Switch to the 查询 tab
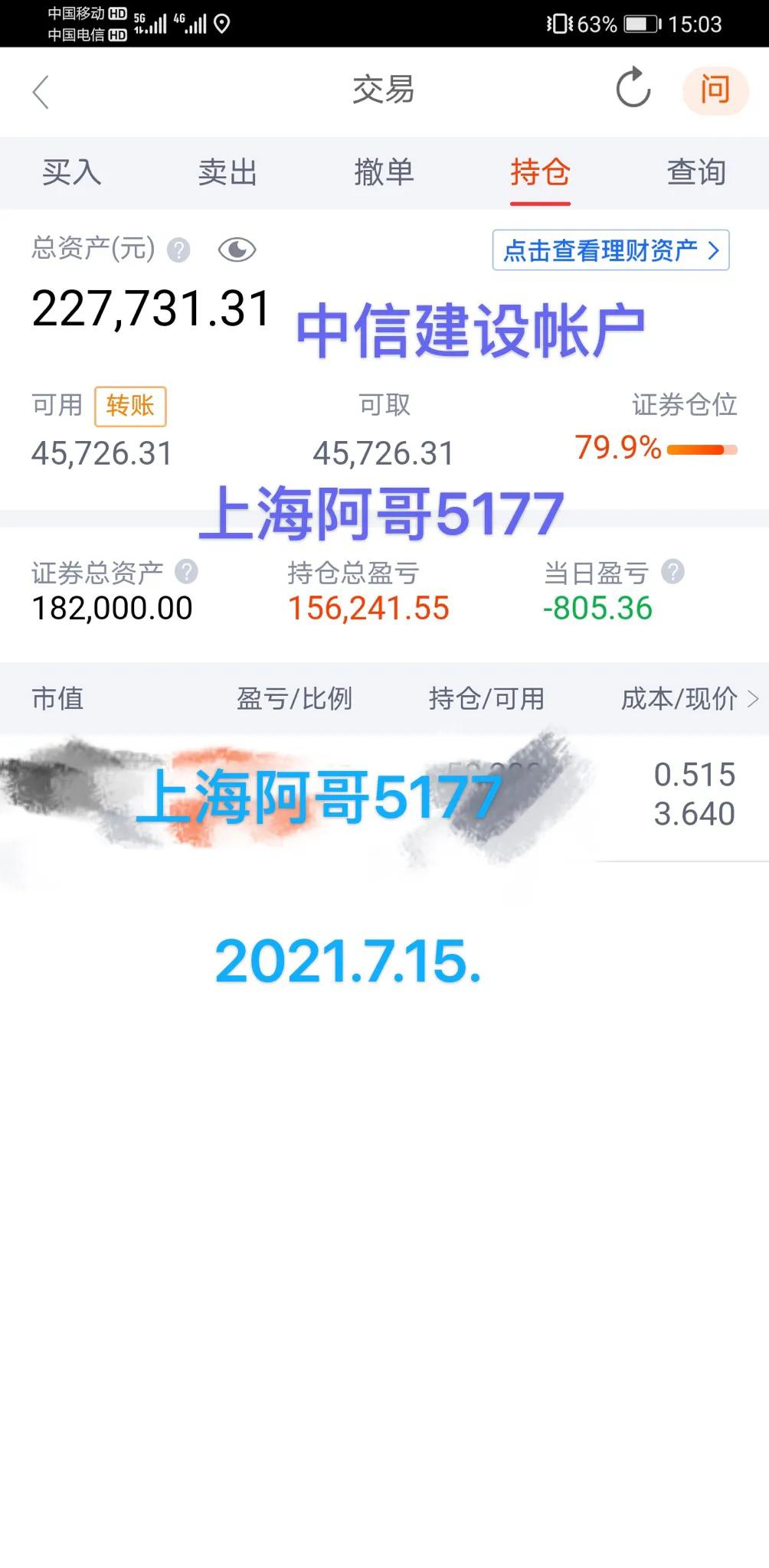The height and width of the screenshot is (1568, 769). tap(696, 172)
